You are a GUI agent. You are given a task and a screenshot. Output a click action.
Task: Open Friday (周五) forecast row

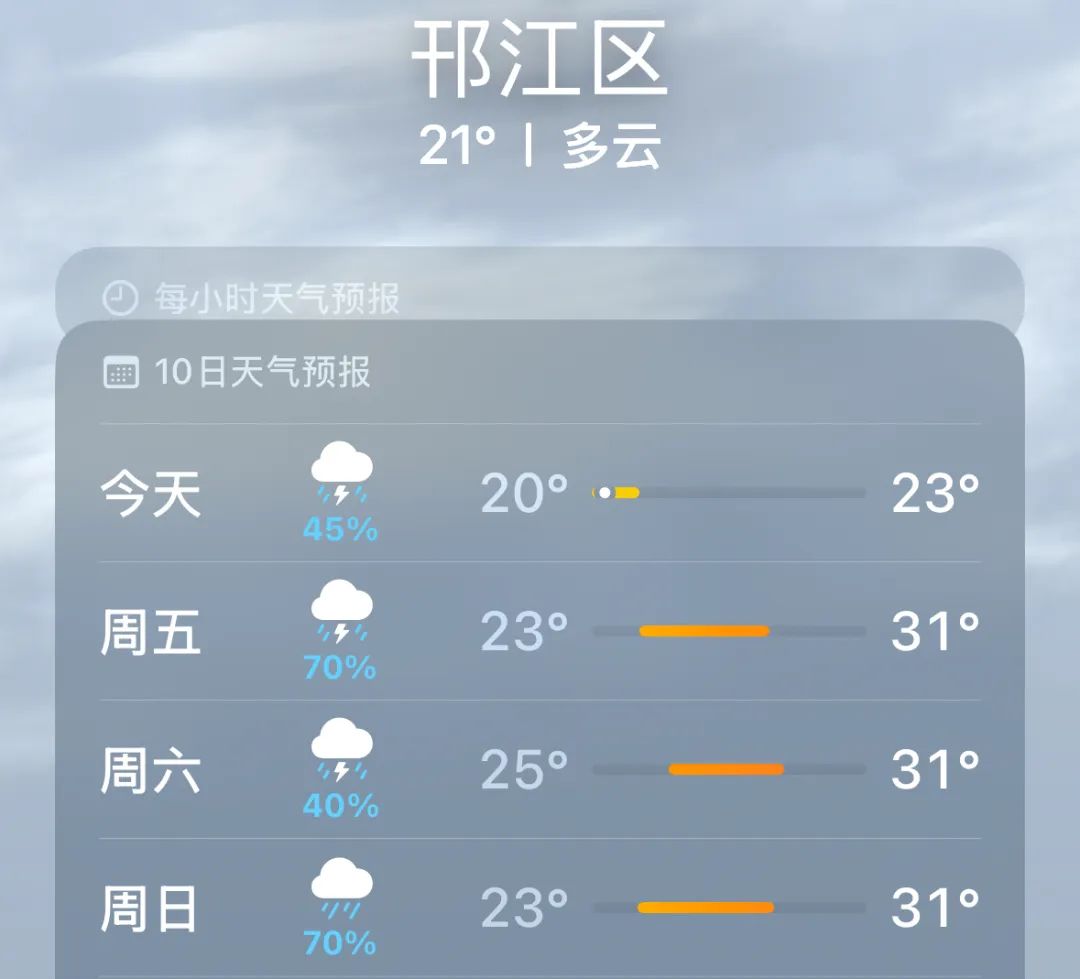pos(540,631)
